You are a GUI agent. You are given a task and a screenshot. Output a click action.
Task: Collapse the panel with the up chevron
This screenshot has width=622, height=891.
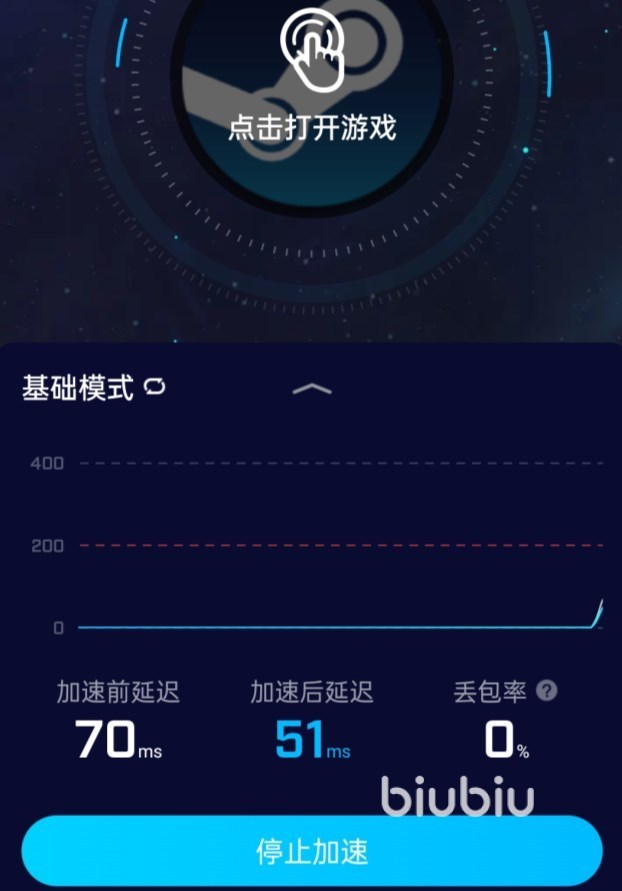coord(311,389)
